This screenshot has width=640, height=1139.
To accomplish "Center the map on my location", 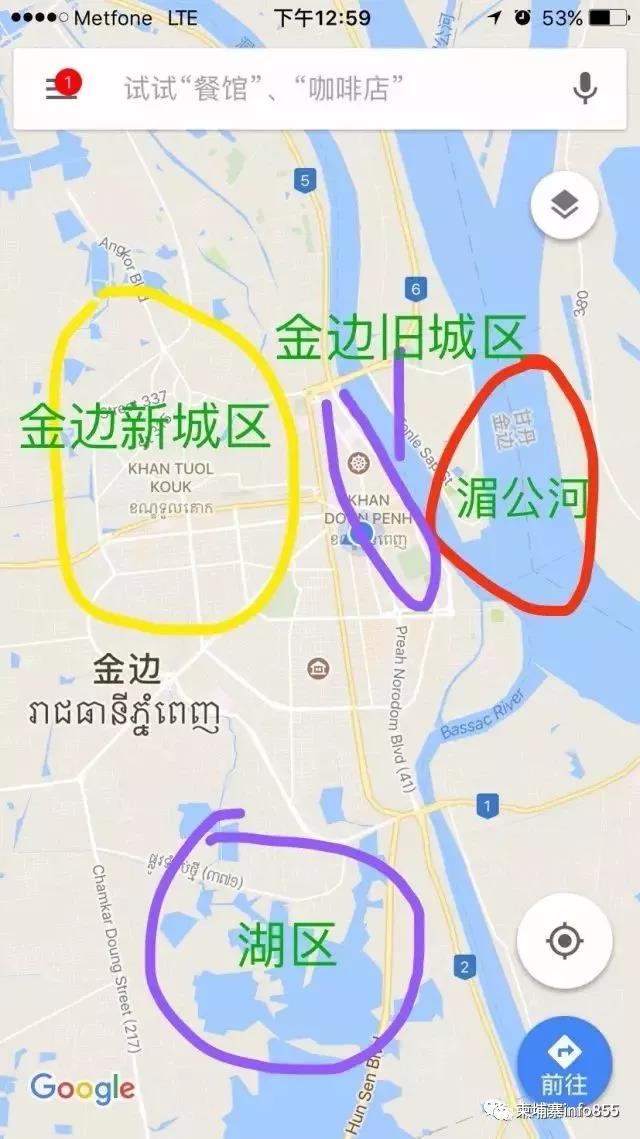I will [x=564, y=941].
